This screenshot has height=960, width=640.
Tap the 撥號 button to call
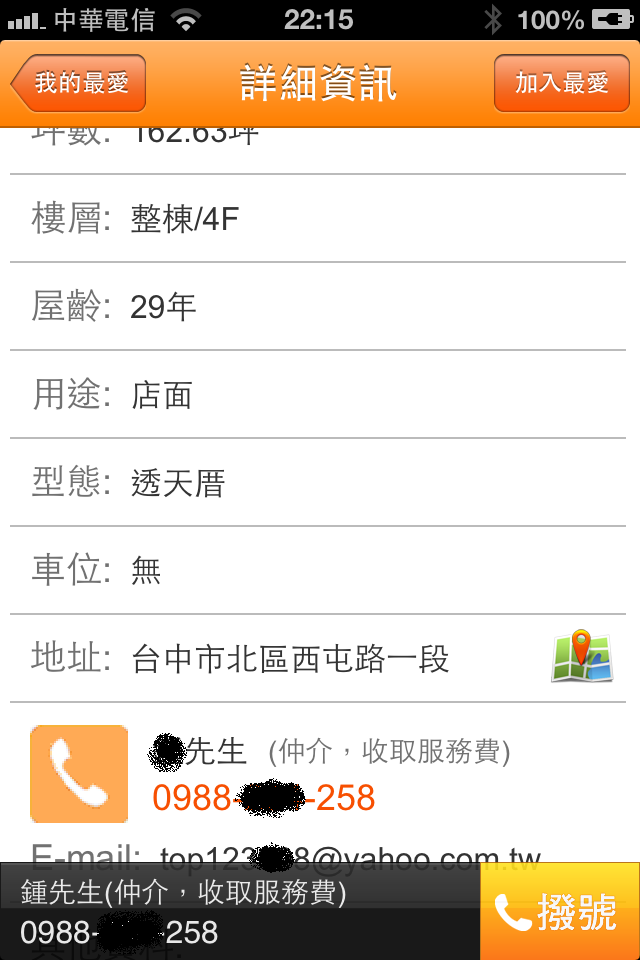tap(559, 911)
